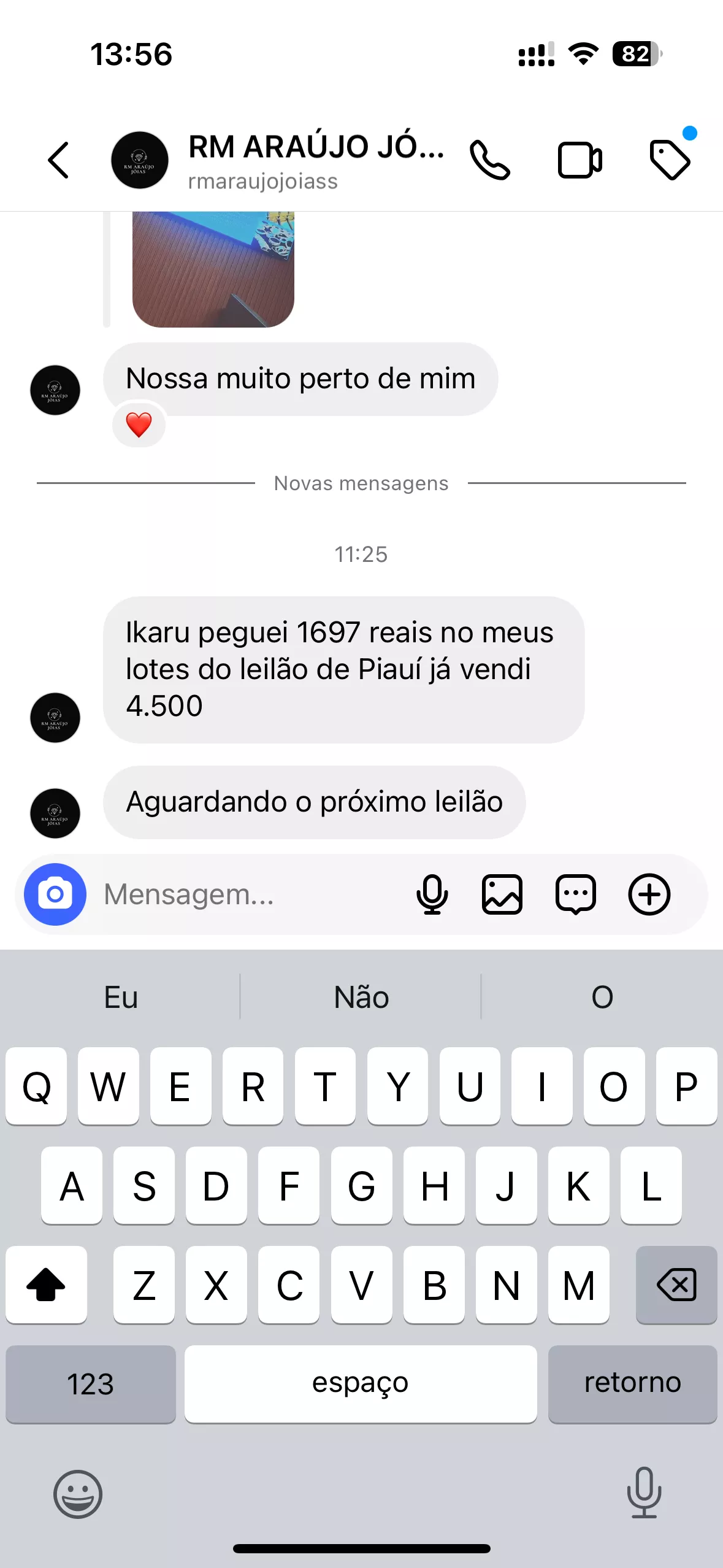
Task: Switch keyboard to numbers with 123
Action: point(90,1384)
